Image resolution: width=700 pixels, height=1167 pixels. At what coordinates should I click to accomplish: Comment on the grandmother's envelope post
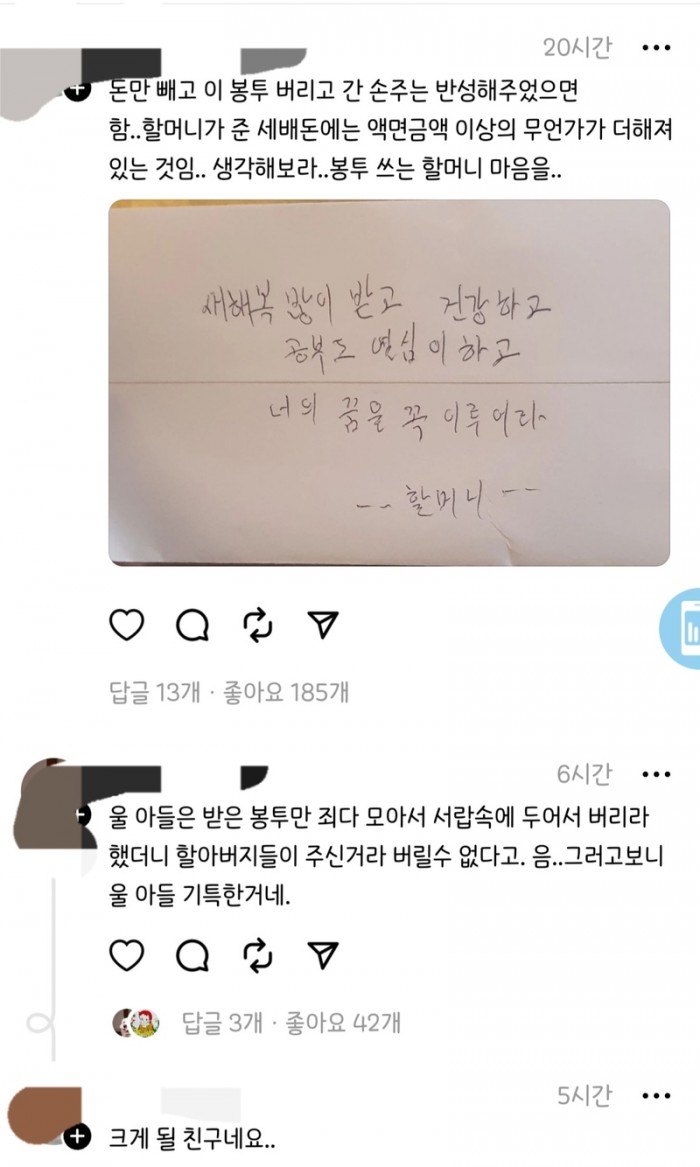191,625
